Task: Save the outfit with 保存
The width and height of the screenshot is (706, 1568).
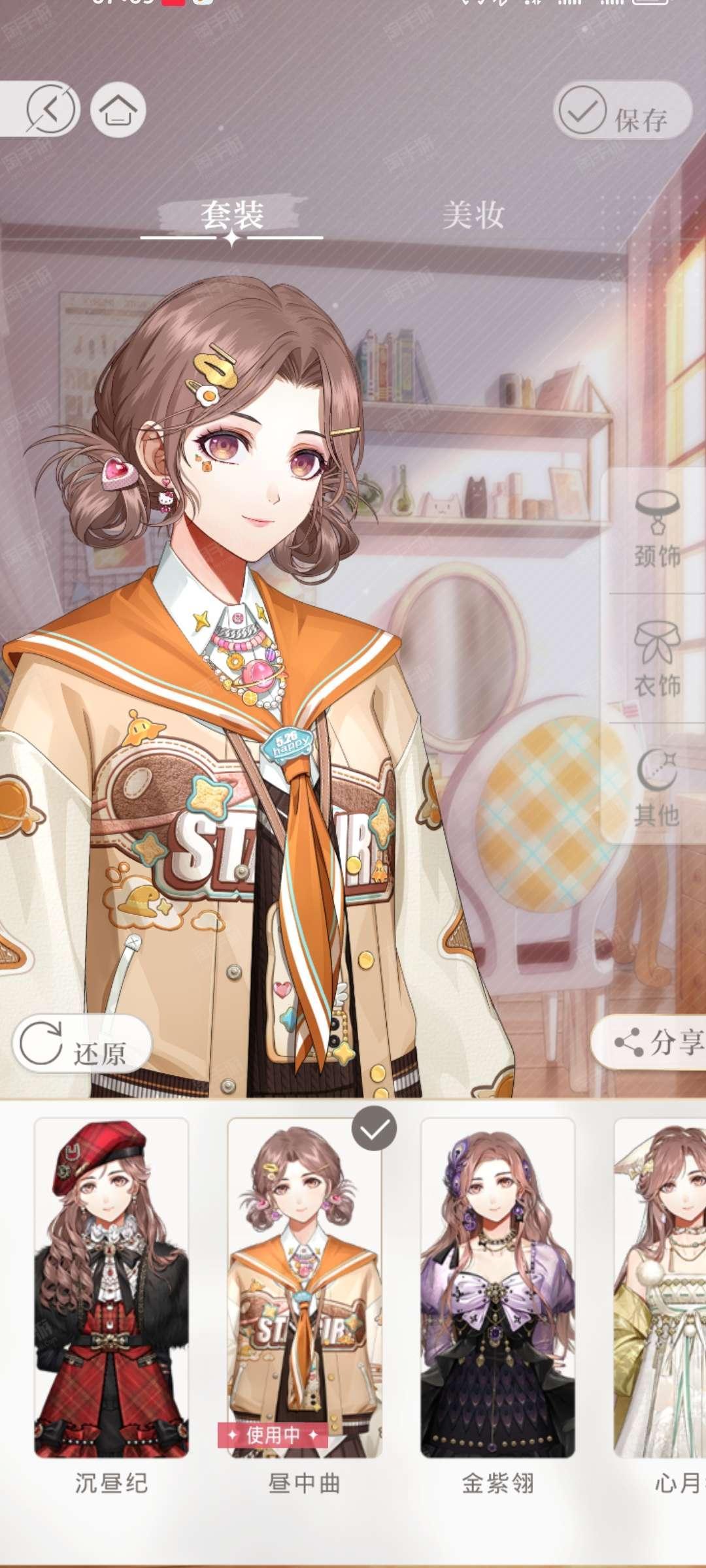Action: click(x=622, y=111)
